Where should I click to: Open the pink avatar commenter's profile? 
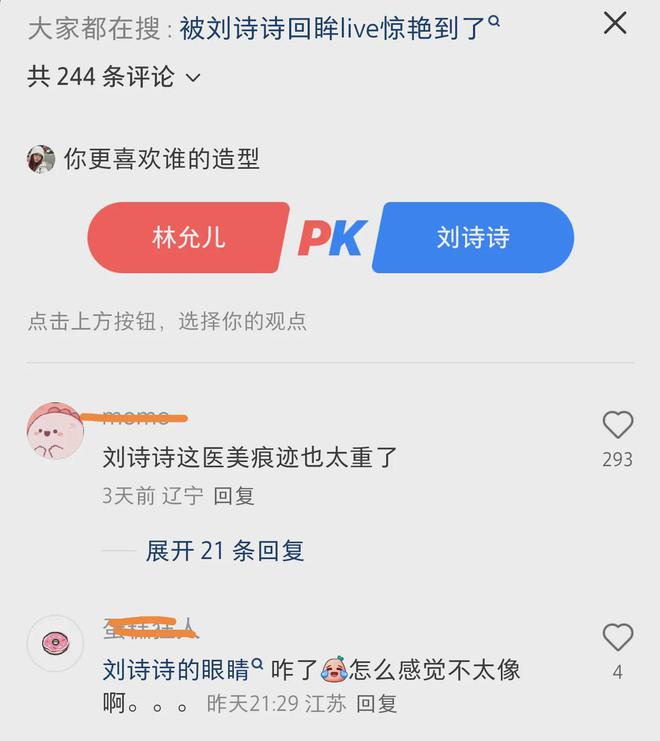[55, 431]
